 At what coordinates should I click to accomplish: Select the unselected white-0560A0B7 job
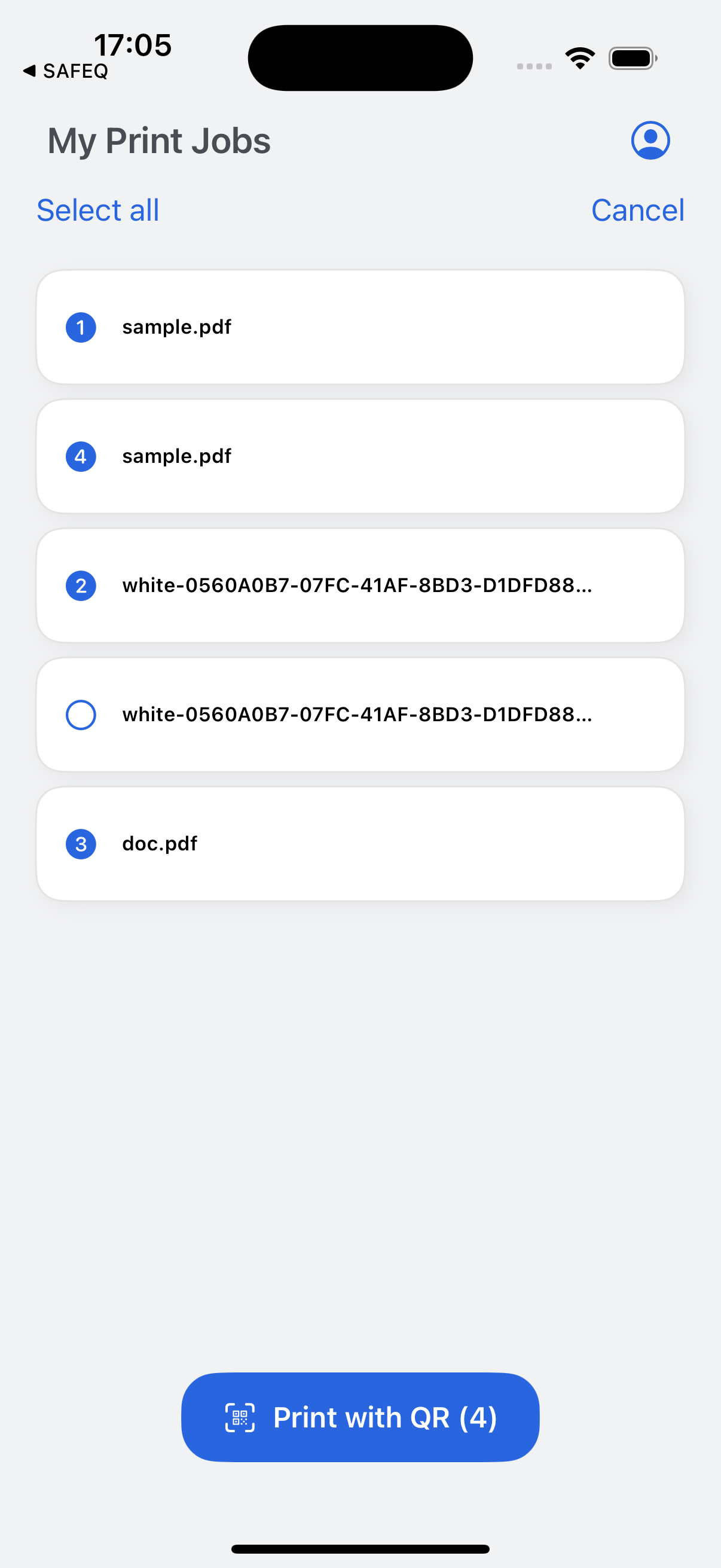point(81,715)
